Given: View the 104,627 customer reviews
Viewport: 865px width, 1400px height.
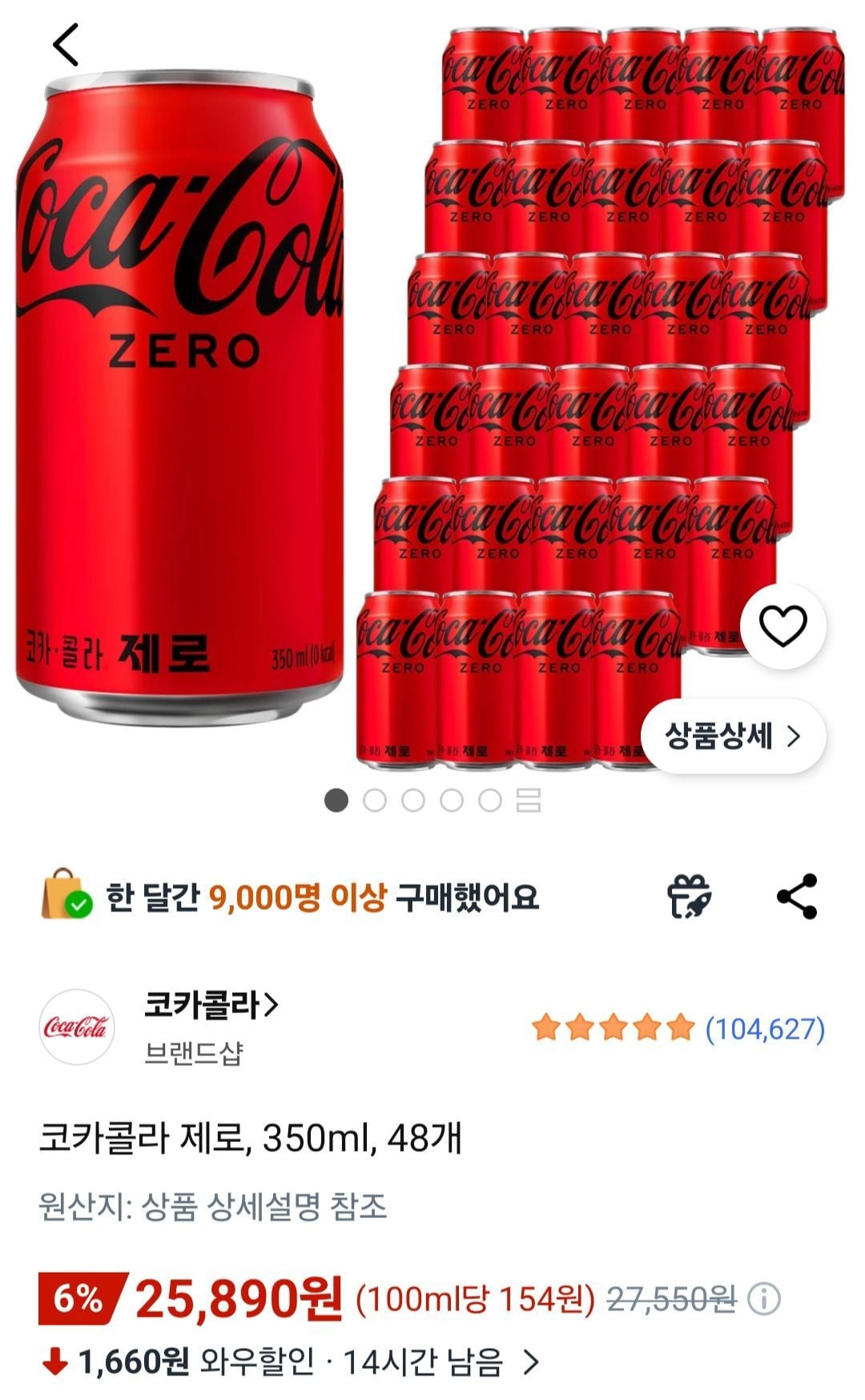Looking at the screenshot, I should click(x=764, y=1028).
